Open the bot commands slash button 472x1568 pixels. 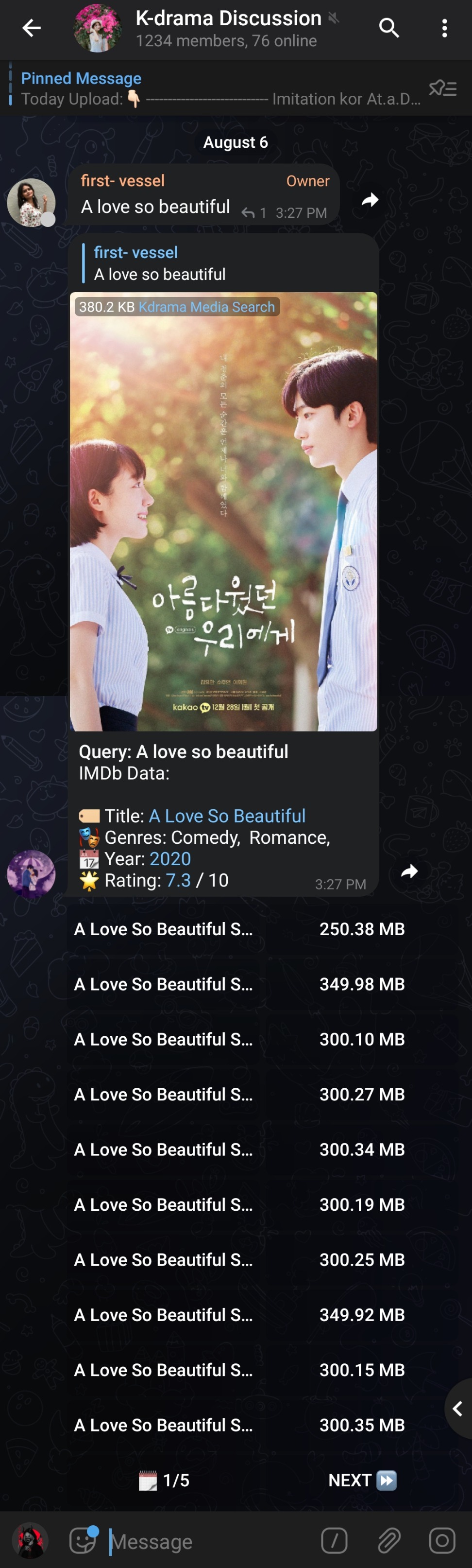click(x=334, y=1541)
